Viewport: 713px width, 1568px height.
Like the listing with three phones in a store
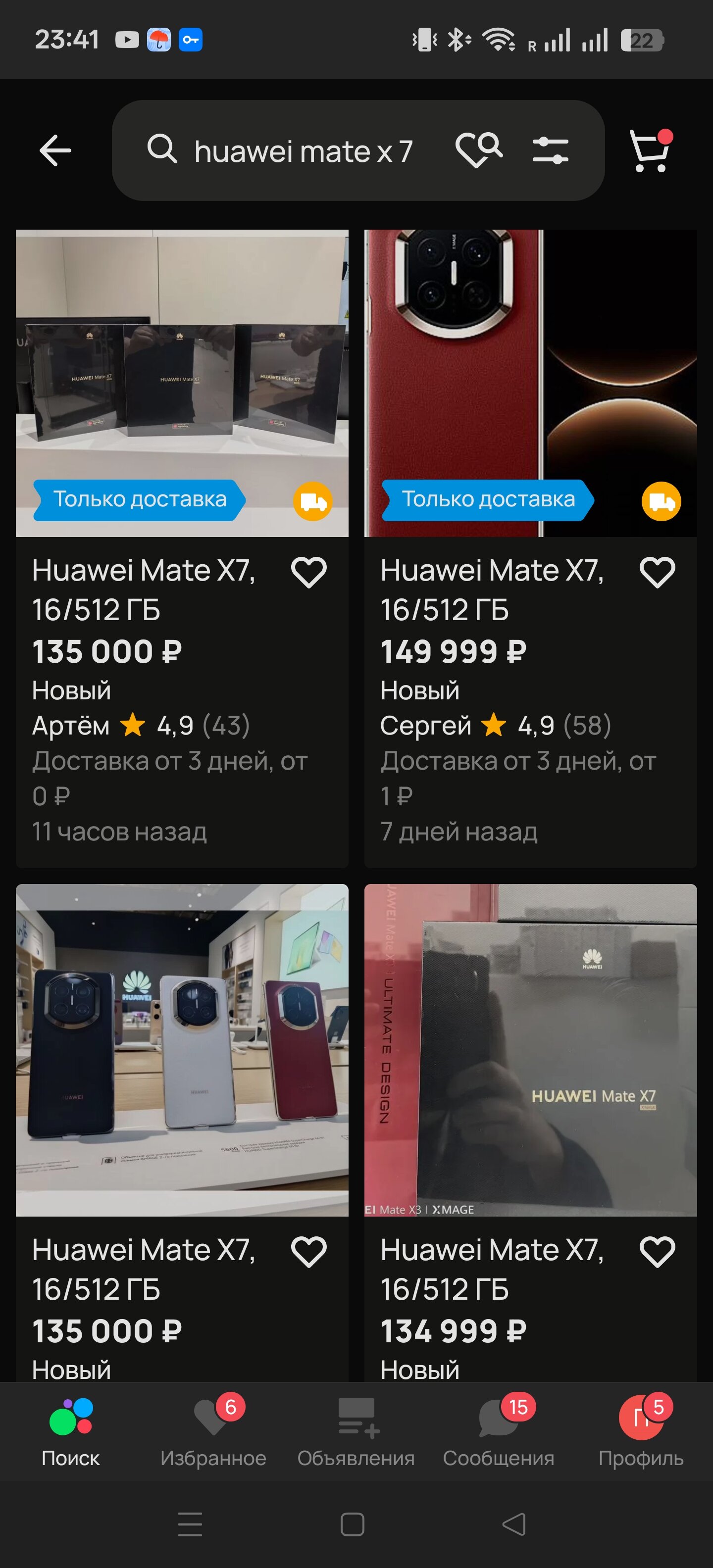click(308, 1251)
